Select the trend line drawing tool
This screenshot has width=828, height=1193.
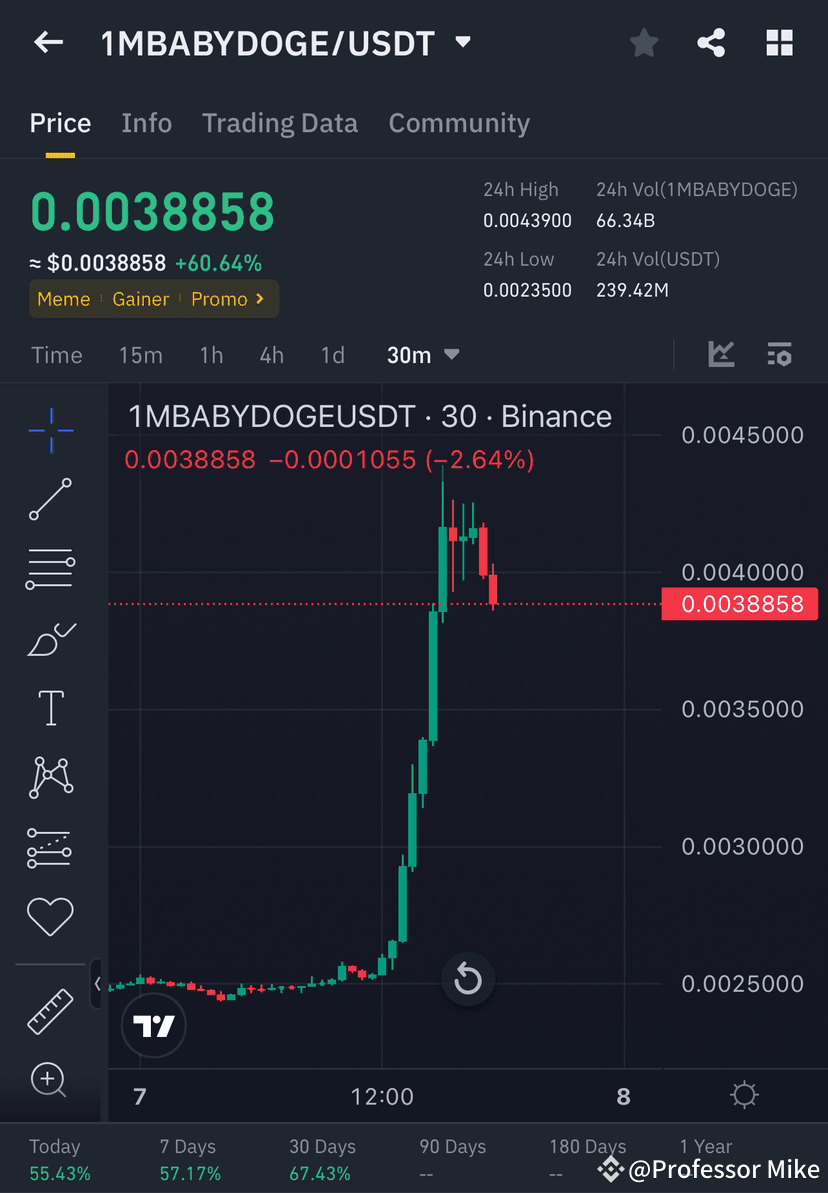point(50,499)
